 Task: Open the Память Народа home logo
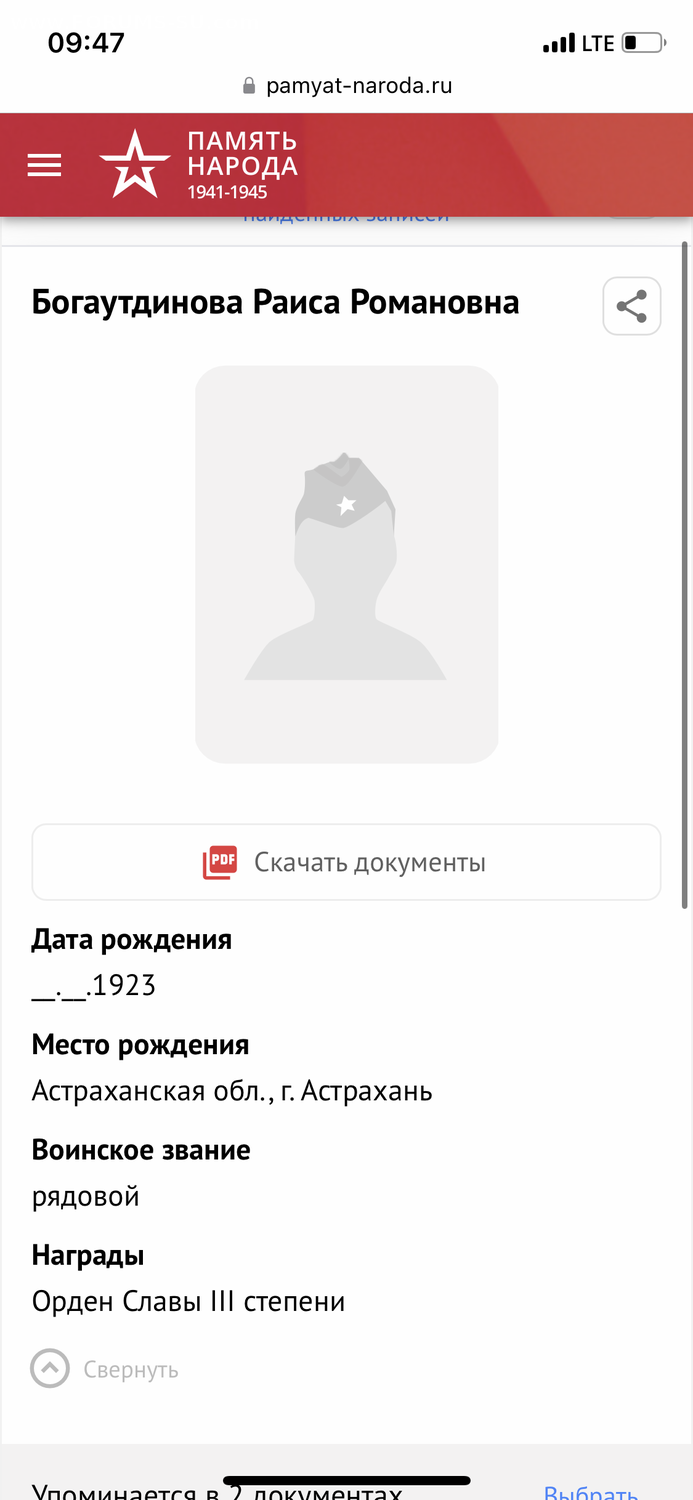(x=198, y=165)
